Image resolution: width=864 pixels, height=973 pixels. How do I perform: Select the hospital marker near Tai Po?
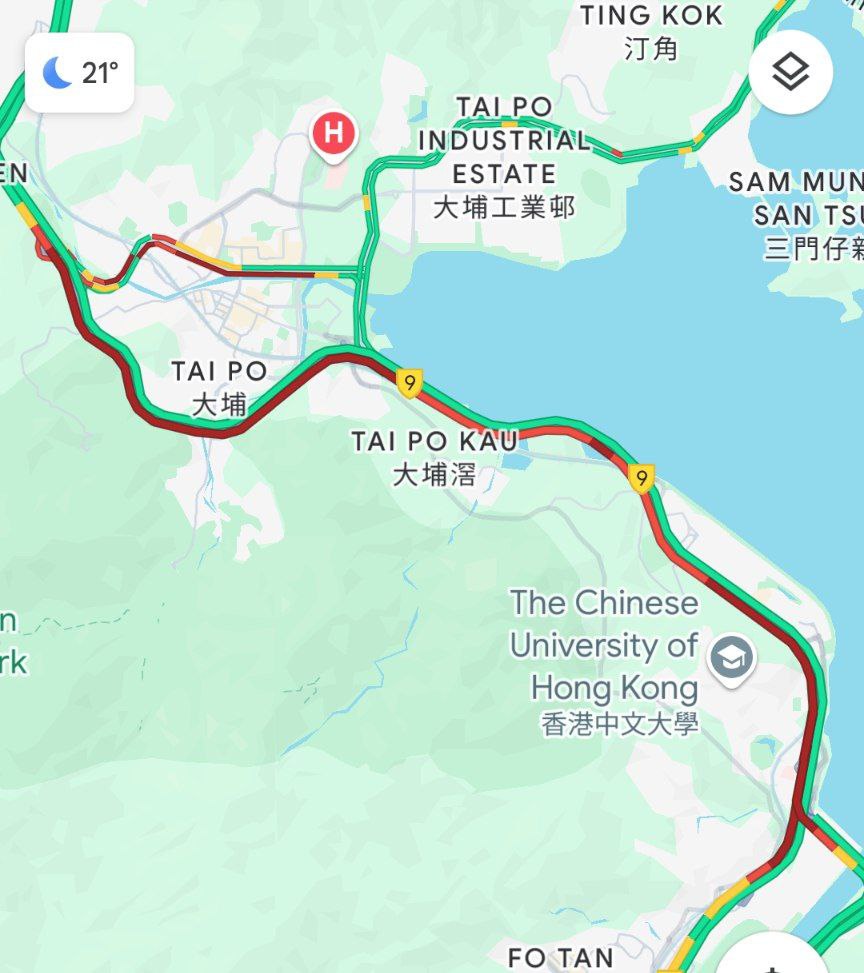(x=333, y=133)
